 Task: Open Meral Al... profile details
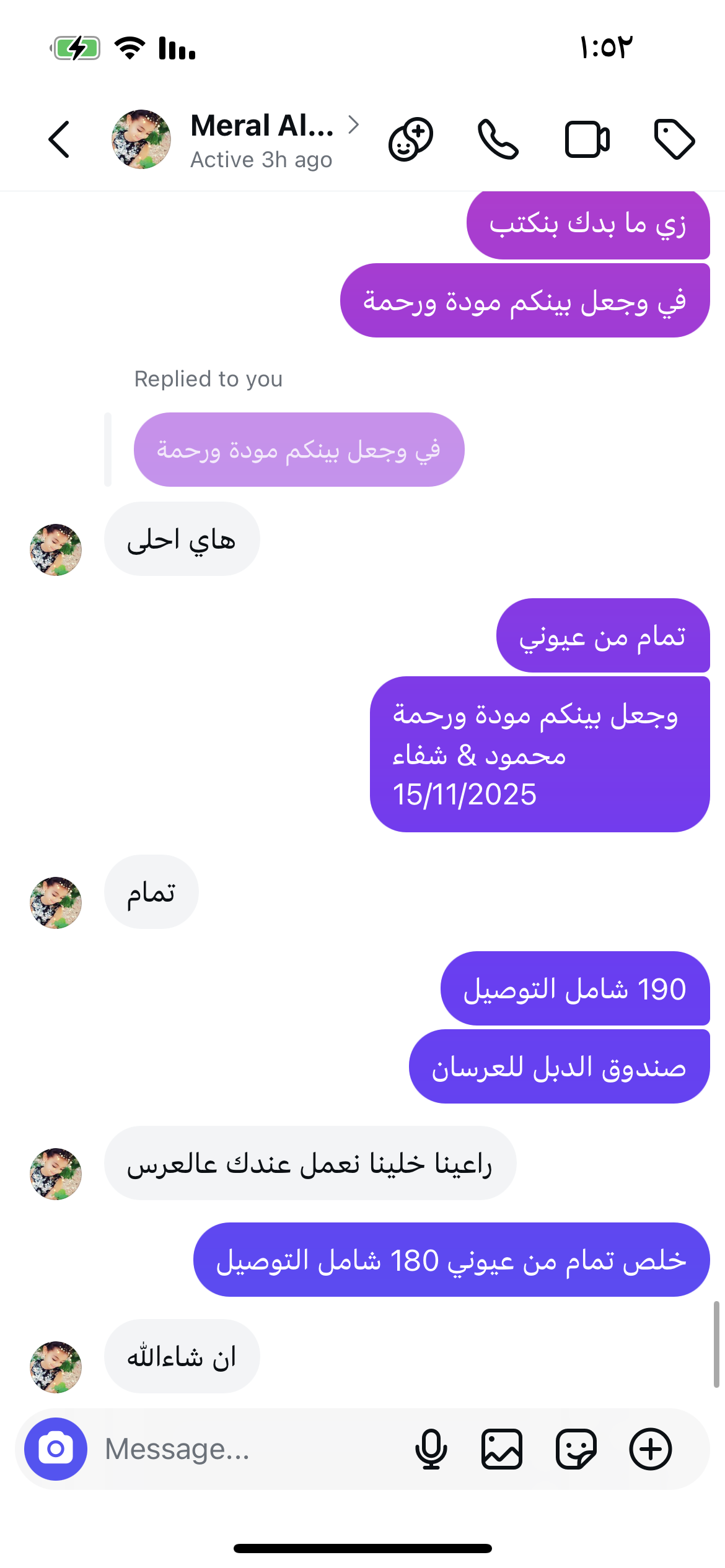[263, 139]
